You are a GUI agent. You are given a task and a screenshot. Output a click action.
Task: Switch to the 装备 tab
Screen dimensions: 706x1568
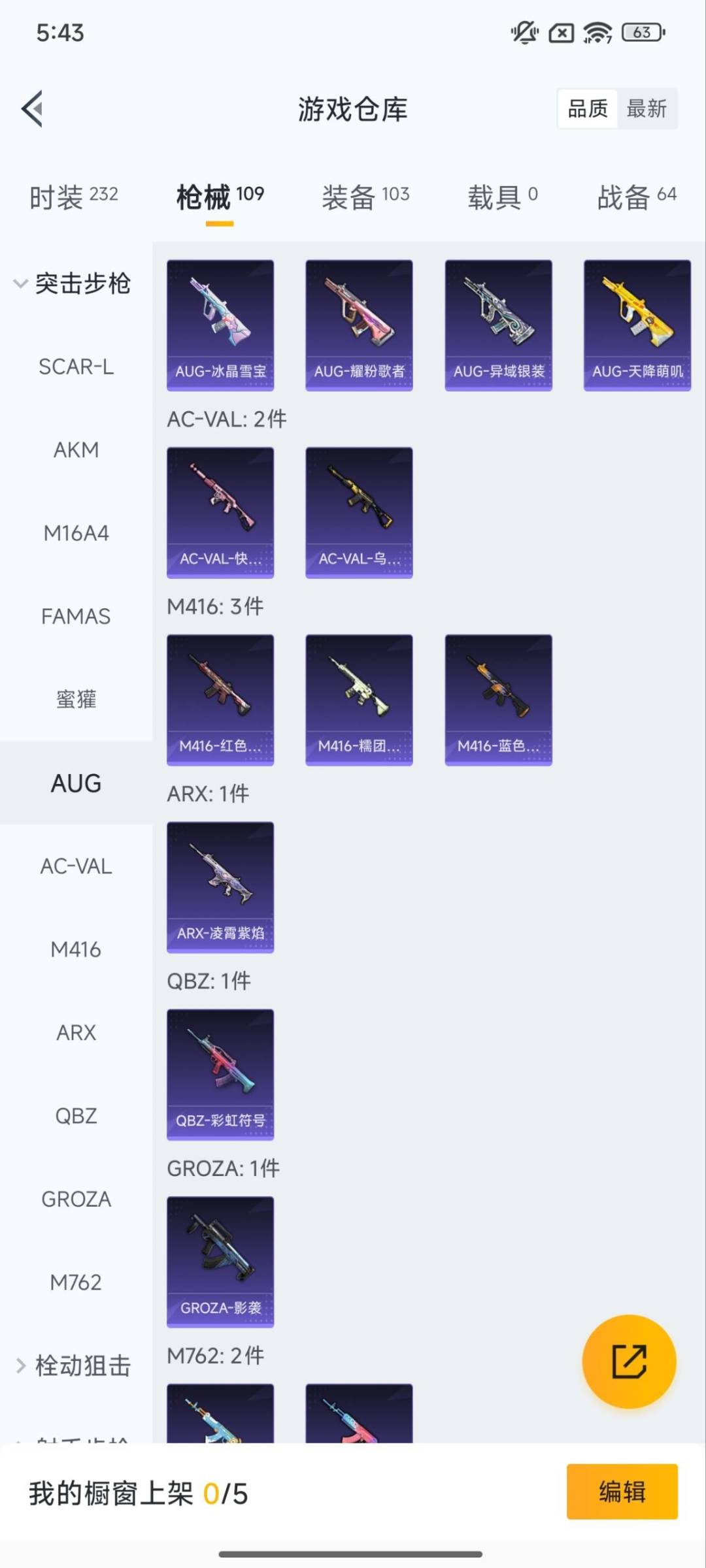365,196
